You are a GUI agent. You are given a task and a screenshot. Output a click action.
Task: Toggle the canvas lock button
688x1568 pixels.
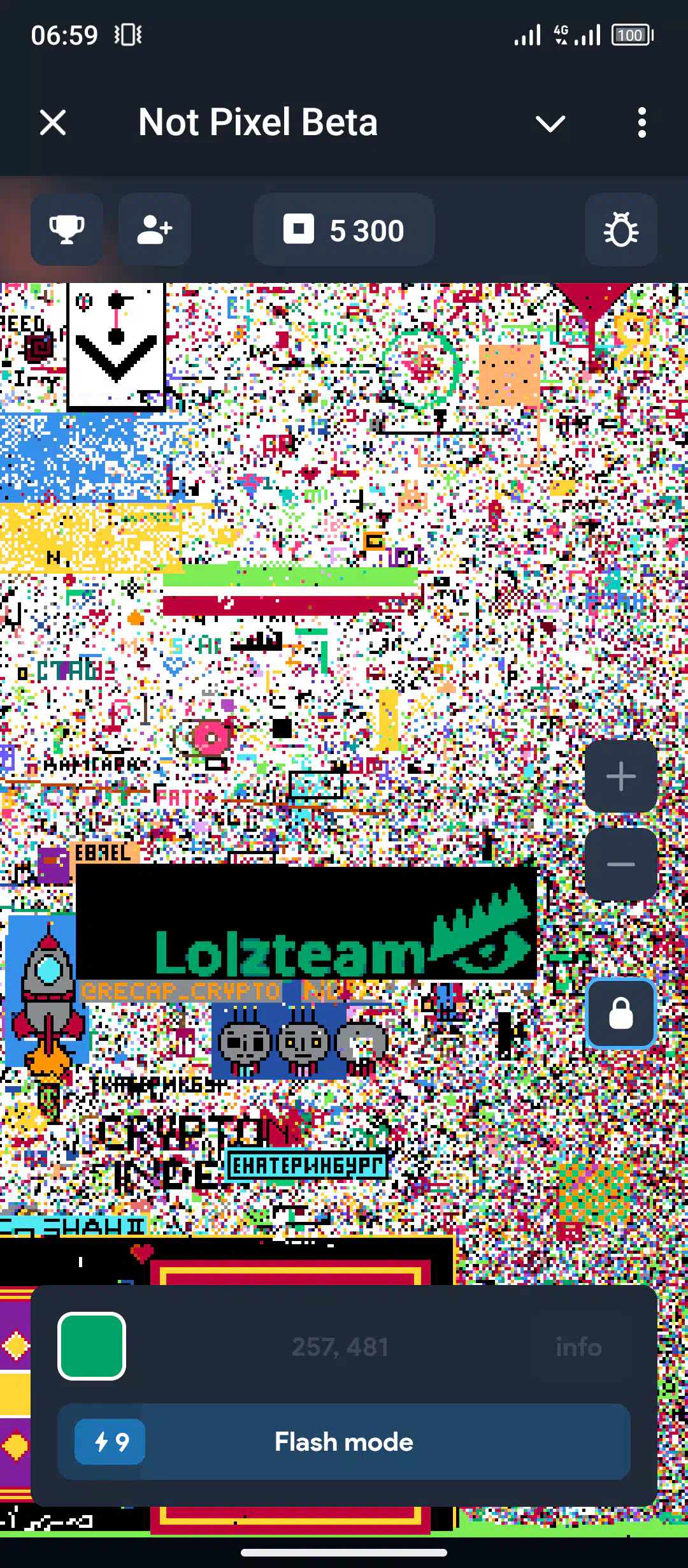(x=621, y=1013)
